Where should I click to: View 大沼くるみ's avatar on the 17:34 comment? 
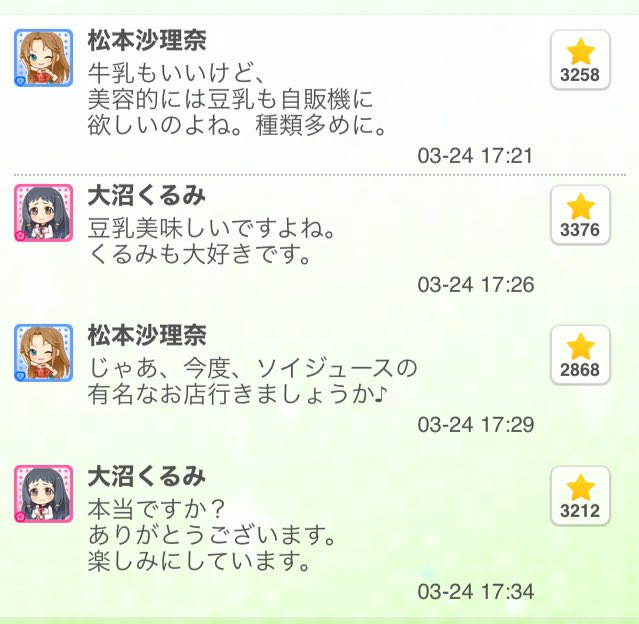(44, 494)
